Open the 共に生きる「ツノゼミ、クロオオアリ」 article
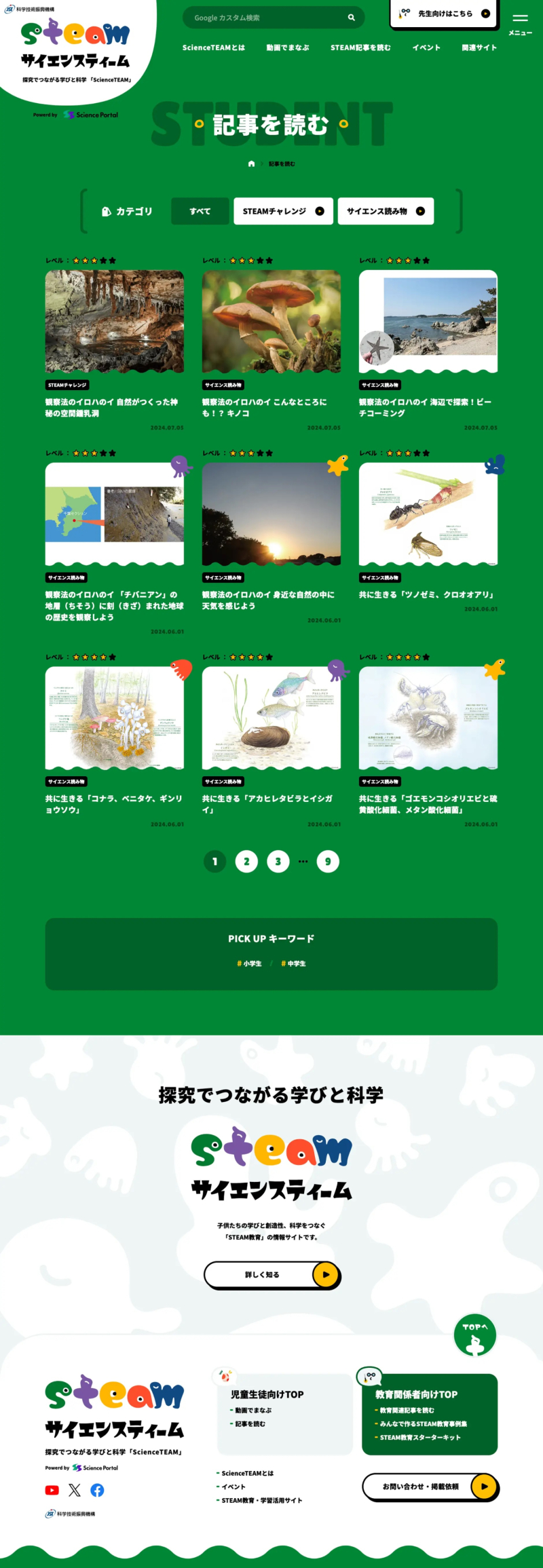Image resolution: width=543 pixels, height=1568 pixels. (x=428, y=594)
